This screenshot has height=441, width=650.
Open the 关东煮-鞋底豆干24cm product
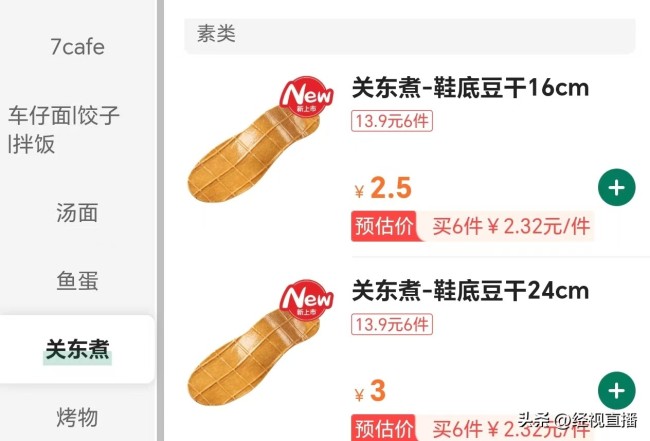(x=470, y=291)
